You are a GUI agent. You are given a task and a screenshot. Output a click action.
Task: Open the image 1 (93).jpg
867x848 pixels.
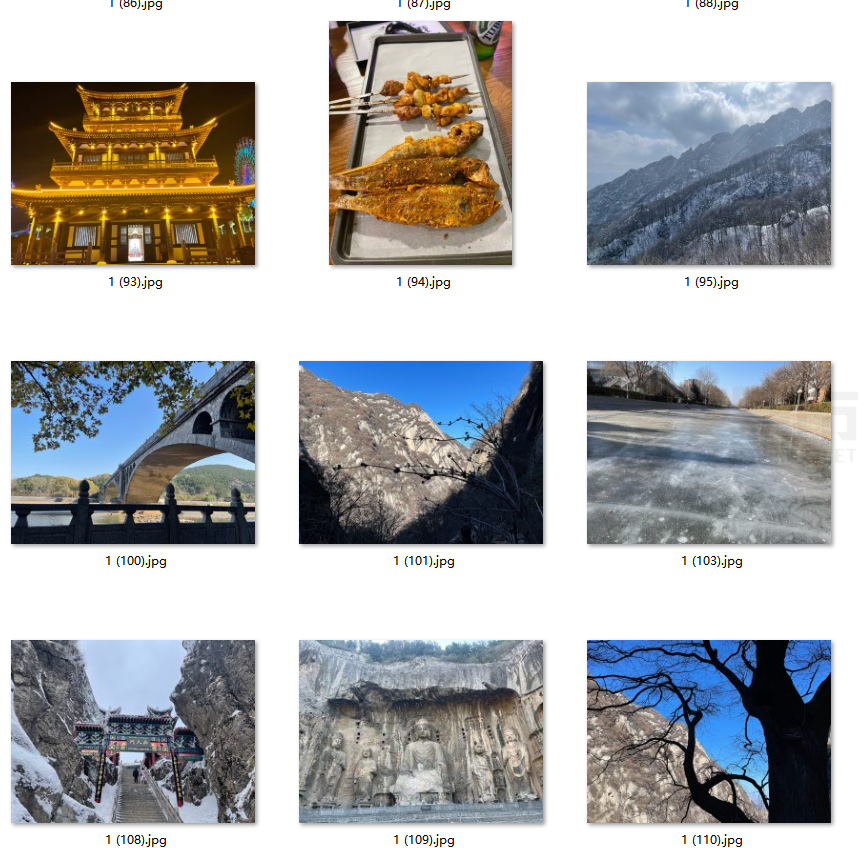click(133, 174)
